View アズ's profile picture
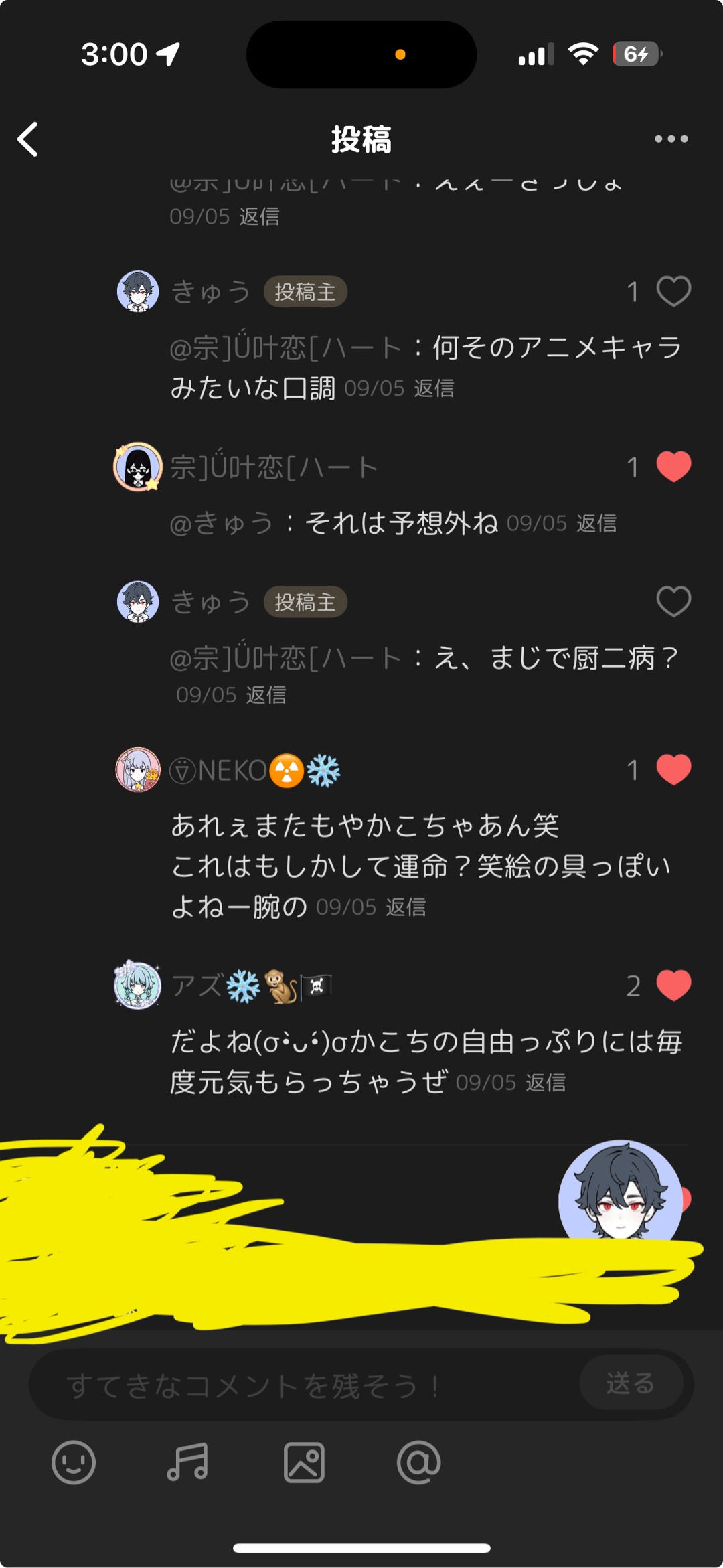723x1568 pixels. pos(138,986)
